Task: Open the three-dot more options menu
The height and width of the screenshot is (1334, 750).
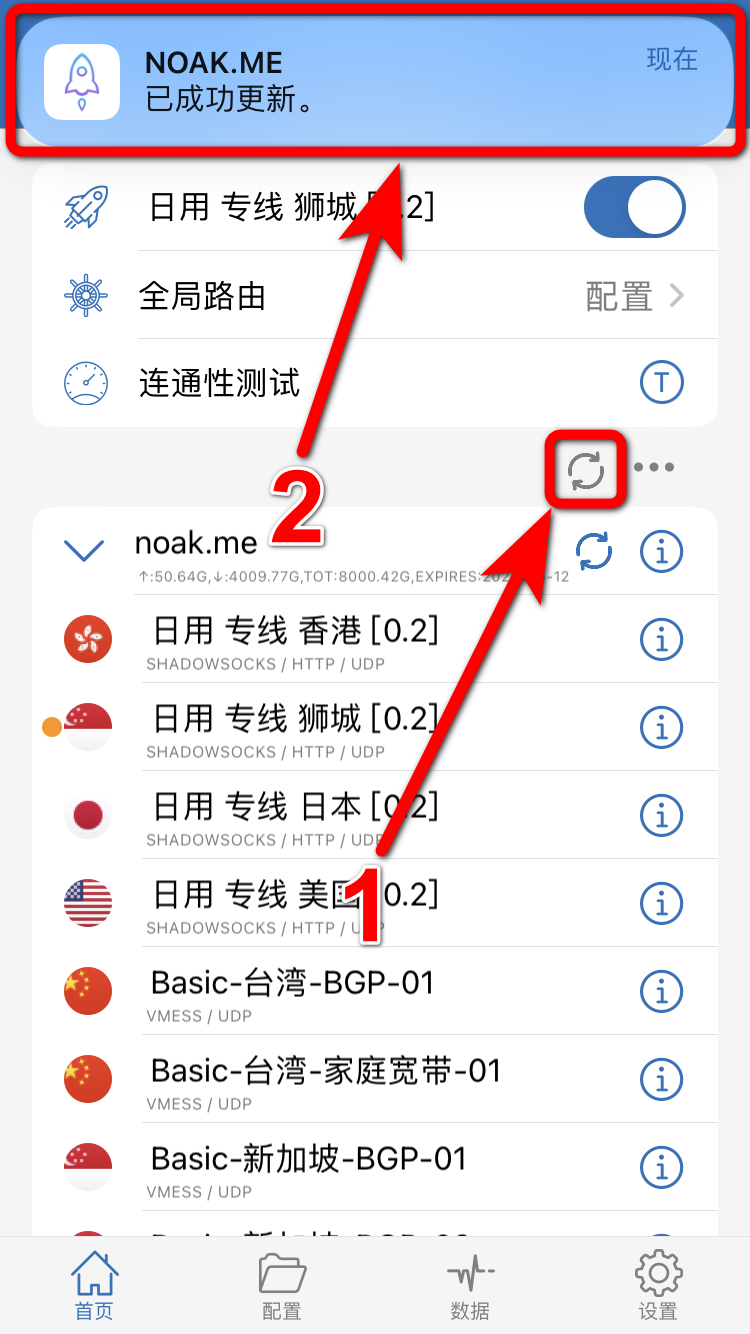Action: point(654,468)
